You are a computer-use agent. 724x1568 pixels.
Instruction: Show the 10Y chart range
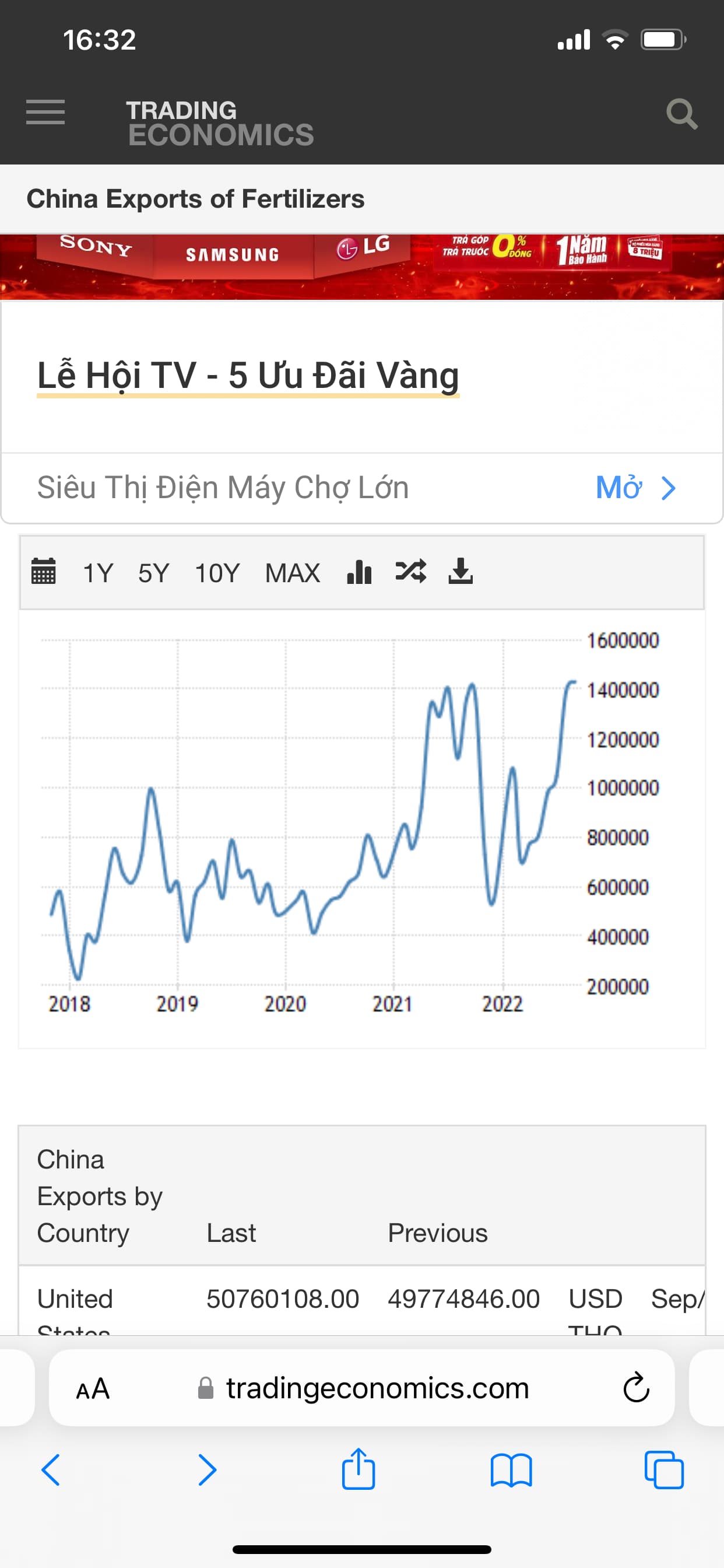[217, 573]
